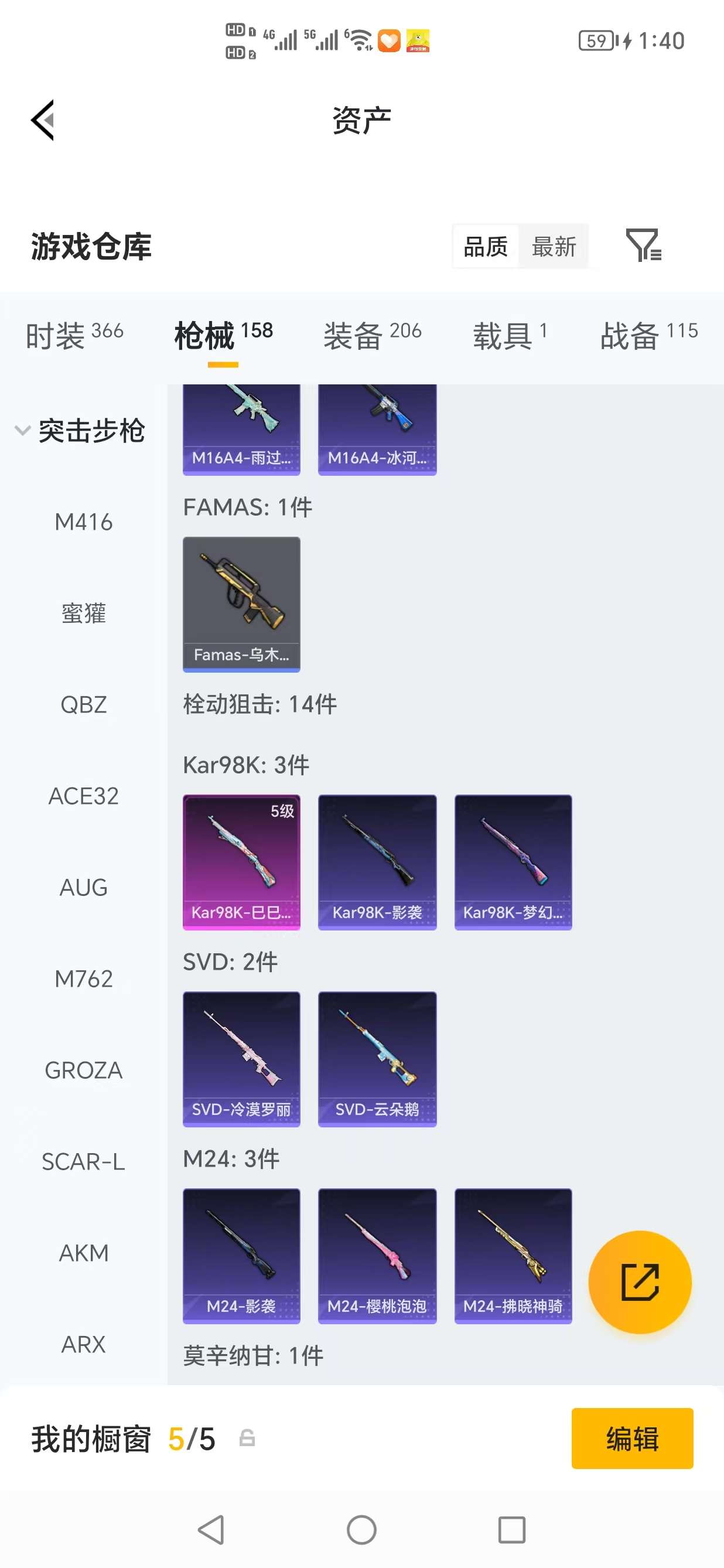Go back using the top-left arrow
This screenshot has height=1568, width=724.
pos(43,120)
